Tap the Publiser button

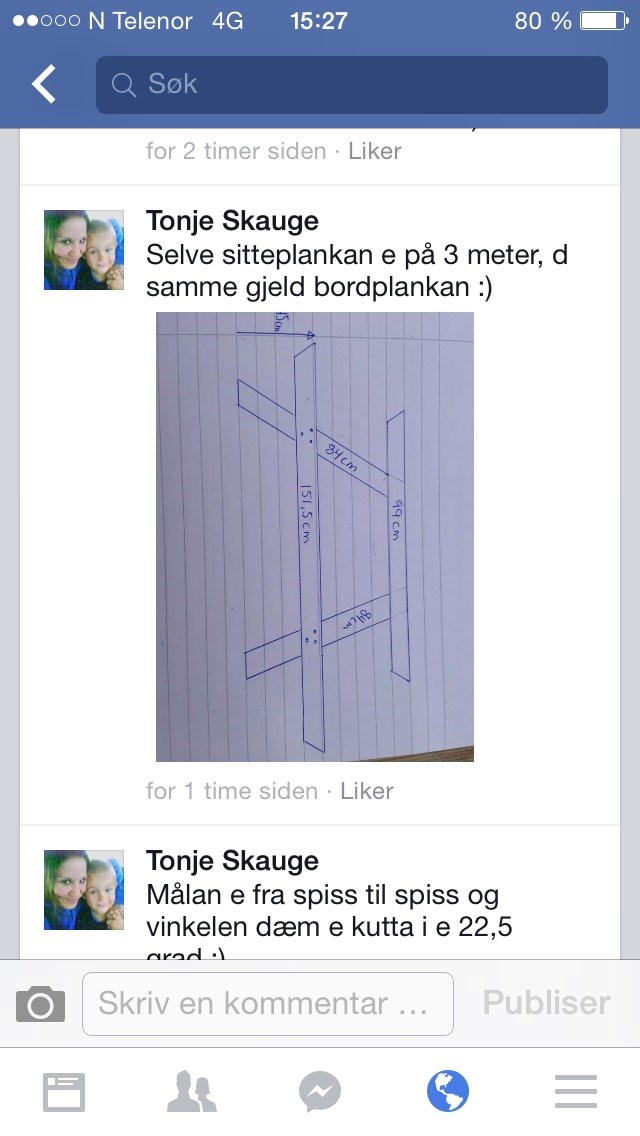(x=546, y=1003)
